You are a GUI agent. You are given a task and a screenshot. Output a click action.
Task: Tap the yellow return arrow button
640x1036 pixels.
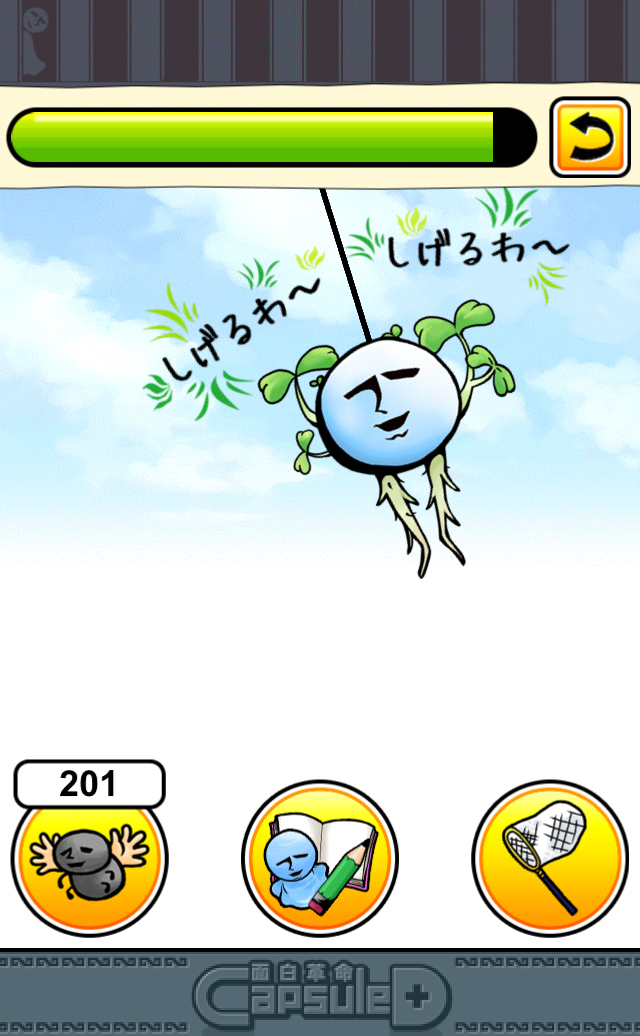click(x=590, y=137)
